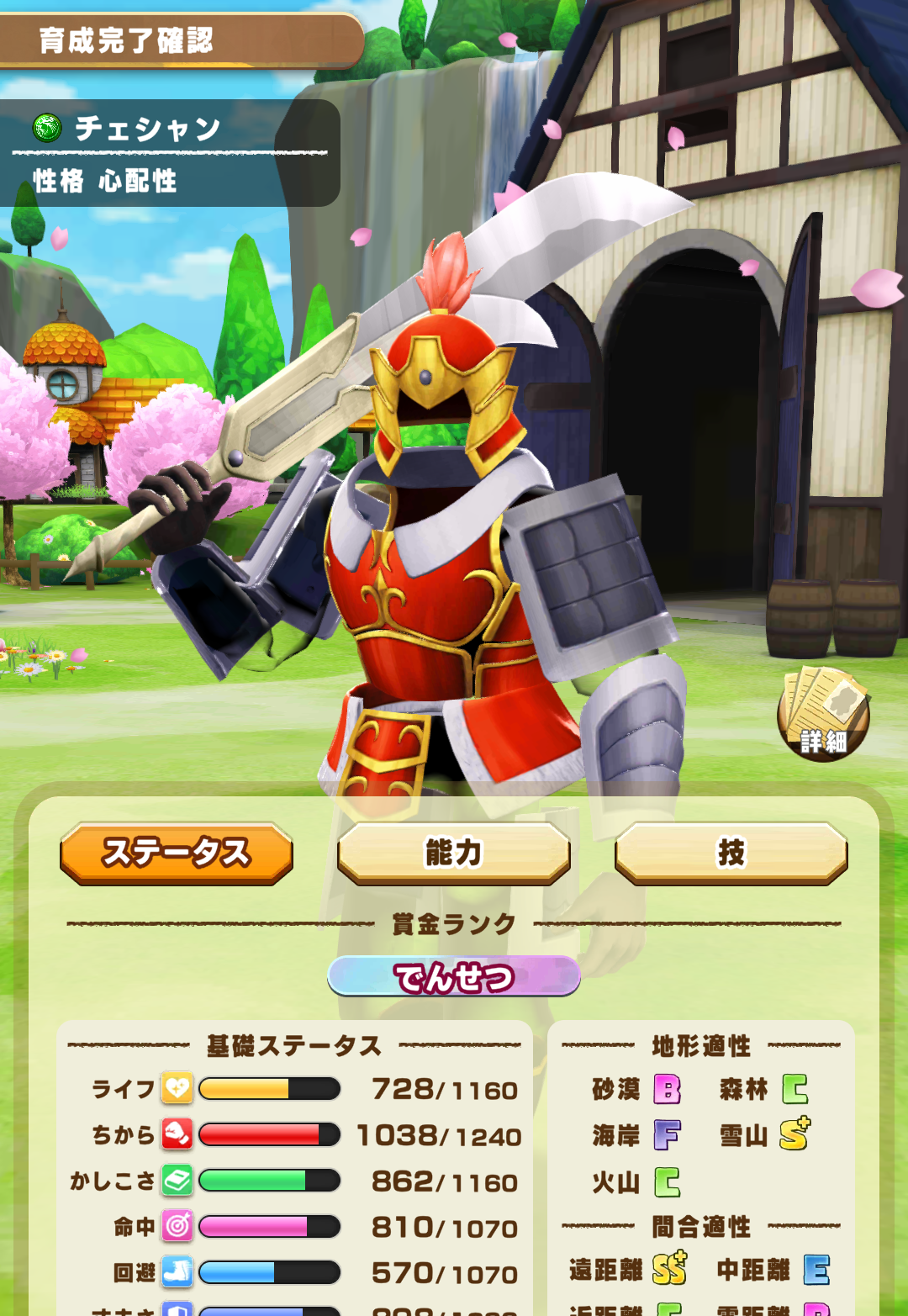Switch to the 技 tab
The height and width of the screenshot is (1316, 908).
pos(731,854)
